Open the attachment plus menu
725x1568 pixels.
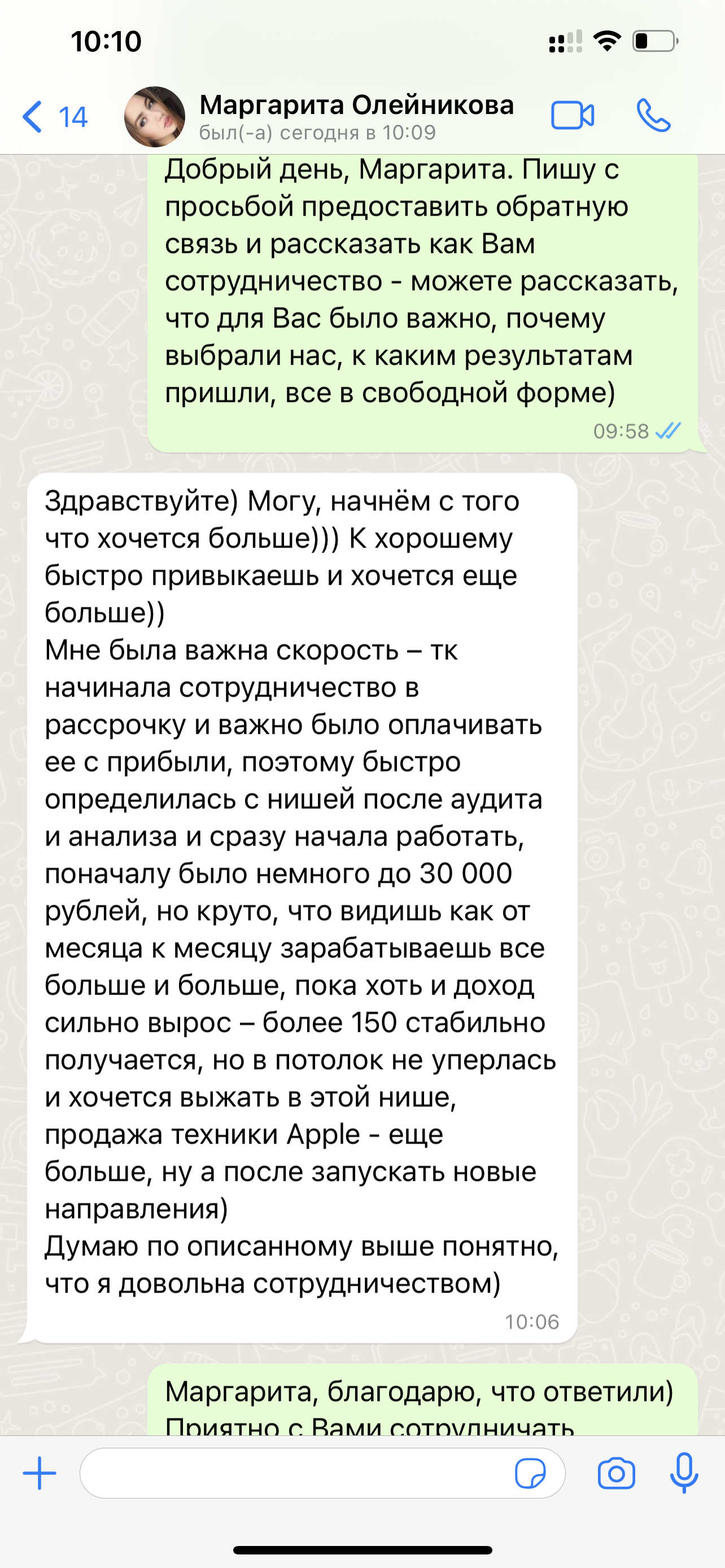[x=40, y=1474]
